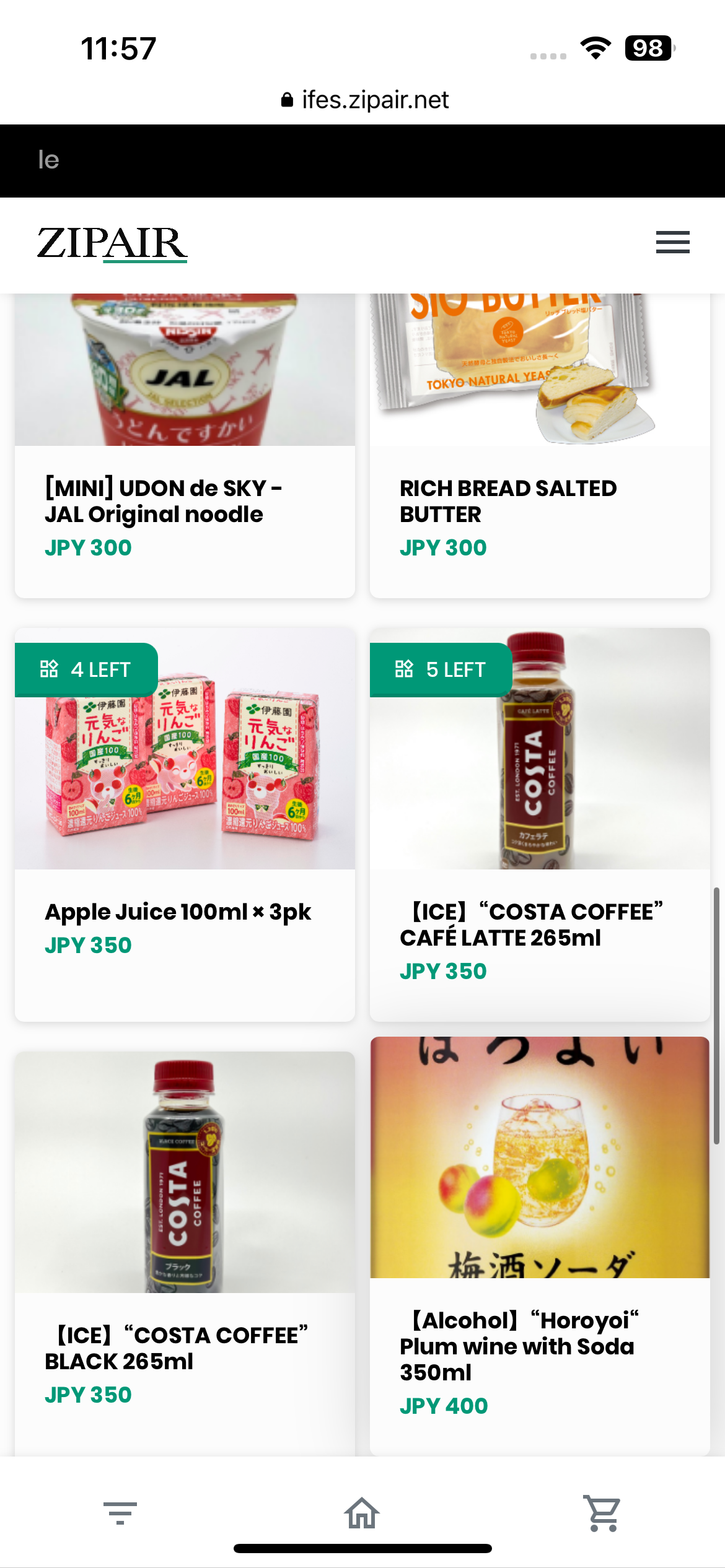Image resolution: width=725 pixels, height=1568 pixels.
Task: Tap the ZIPAIR logo link
Action: tap(112, 243)
